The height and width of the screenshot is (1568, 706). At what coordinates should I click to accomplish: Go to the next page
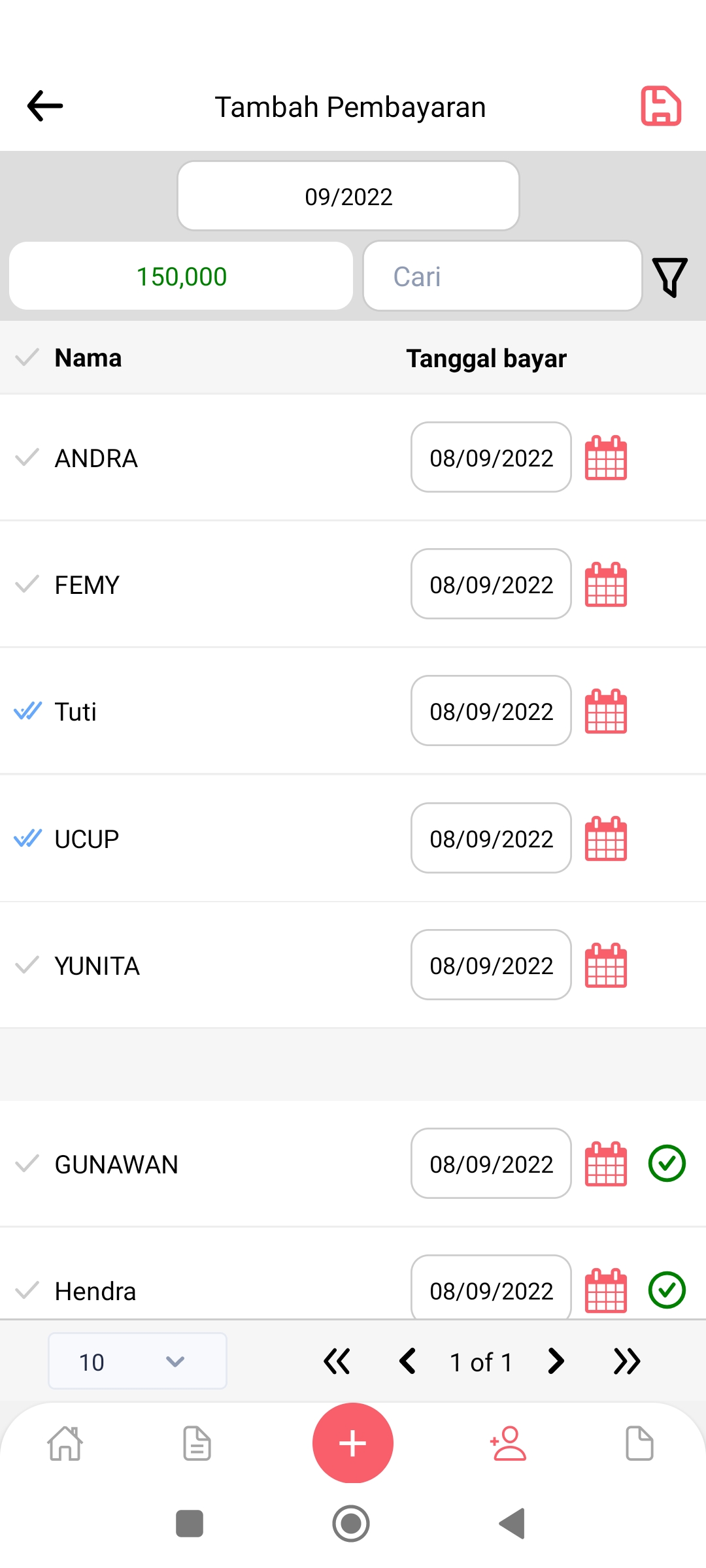point(556,1362)
